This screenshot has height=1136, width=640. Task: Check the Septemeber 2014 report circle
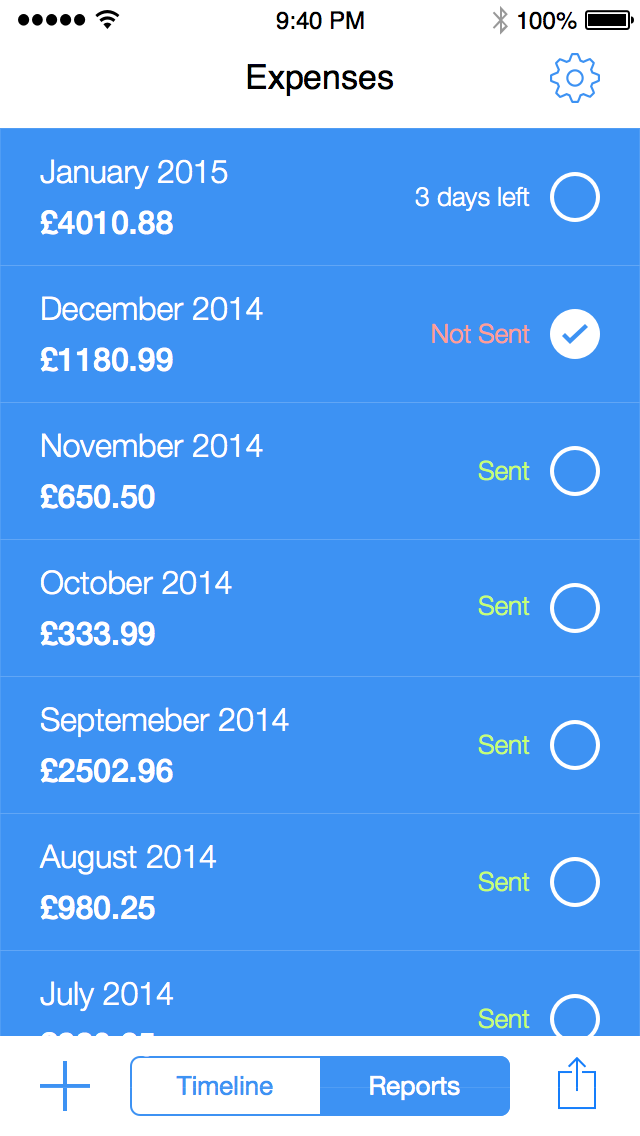click(x=575, y=745)
